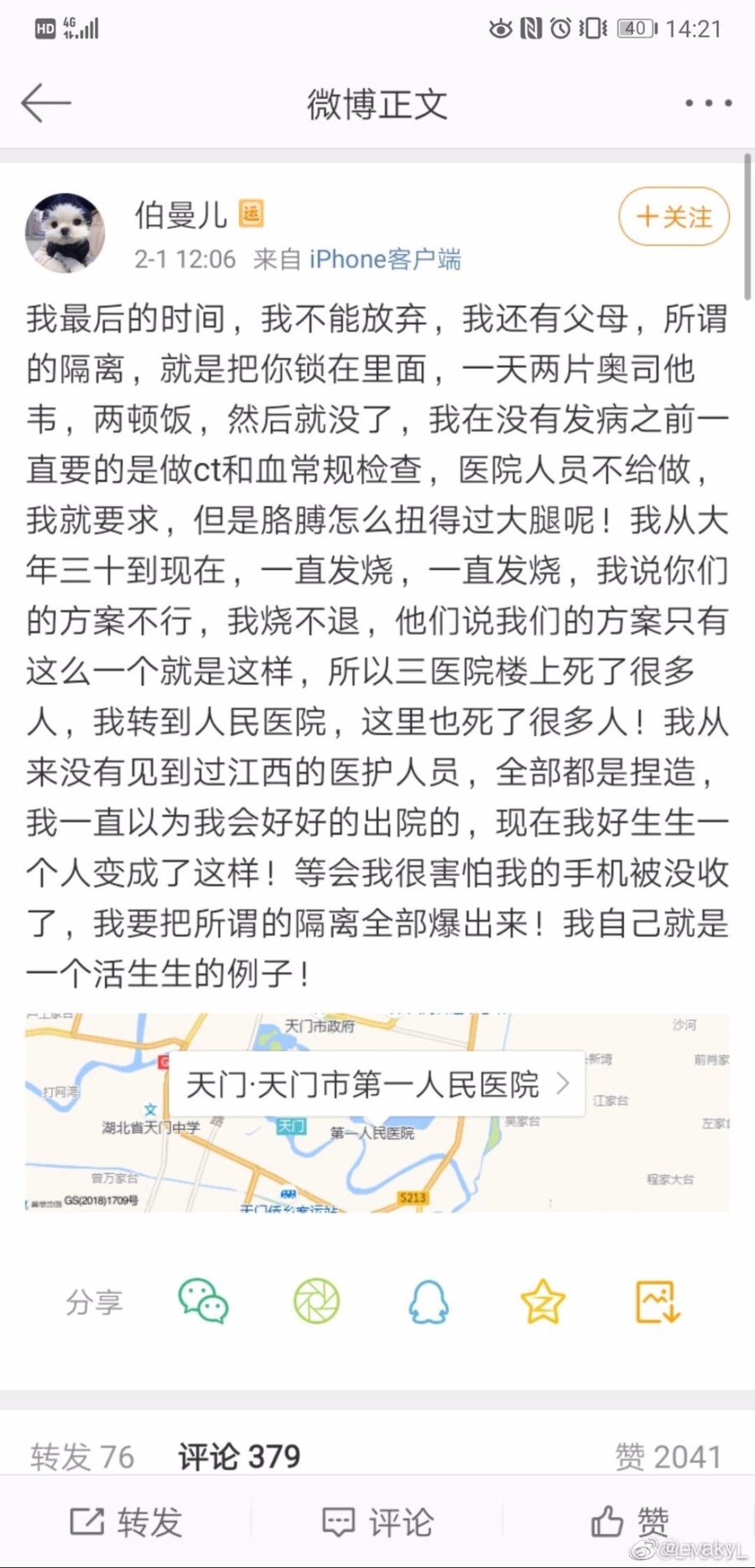
Task: Like the post with bottom 赞 button
Action: [629, 1522]
